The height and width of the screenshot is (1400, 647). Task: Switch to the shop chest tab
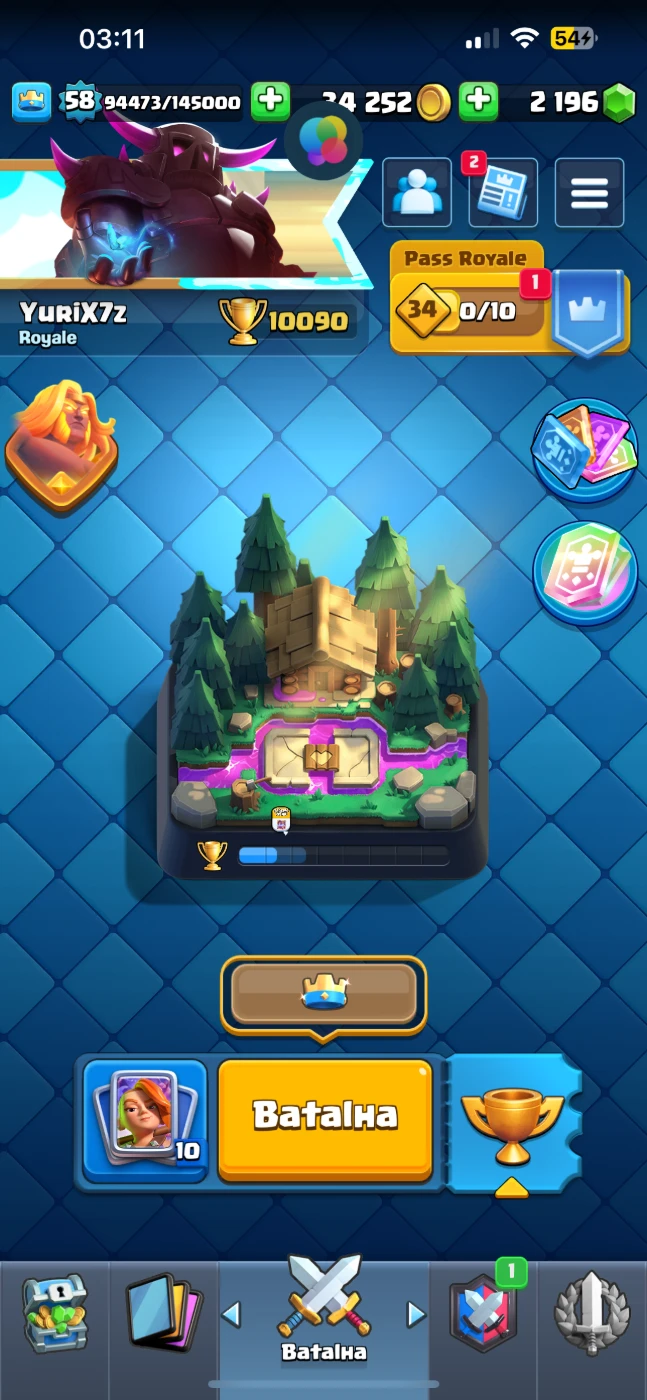point(55,1315)
